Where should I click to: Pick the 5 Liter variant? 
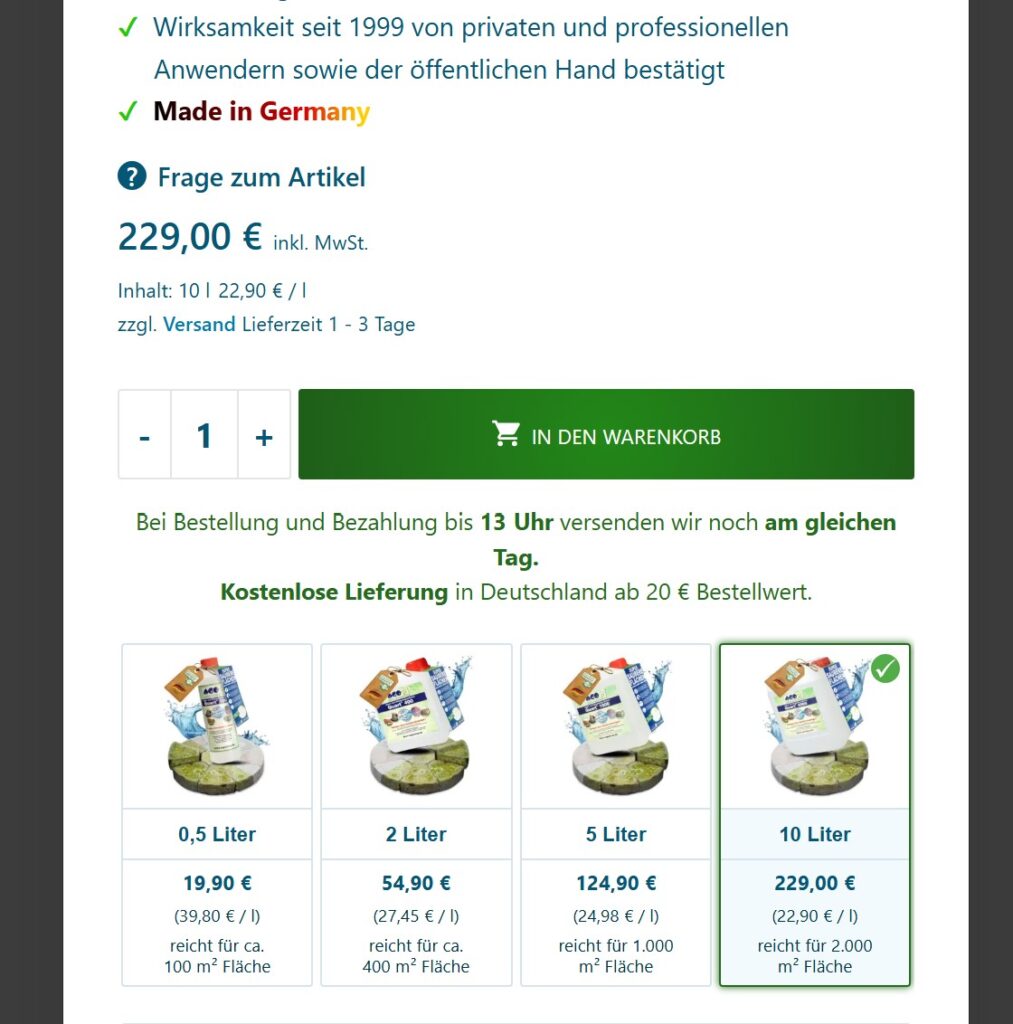point(616,814)
